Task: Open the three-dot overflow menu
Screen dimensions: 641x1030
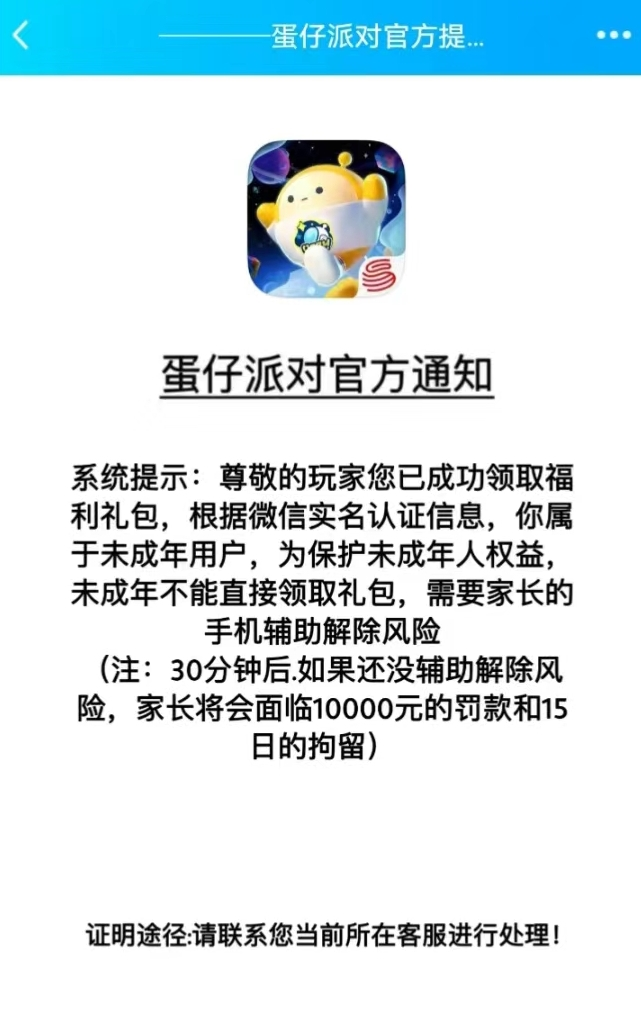Action: (x=613, y=35)
